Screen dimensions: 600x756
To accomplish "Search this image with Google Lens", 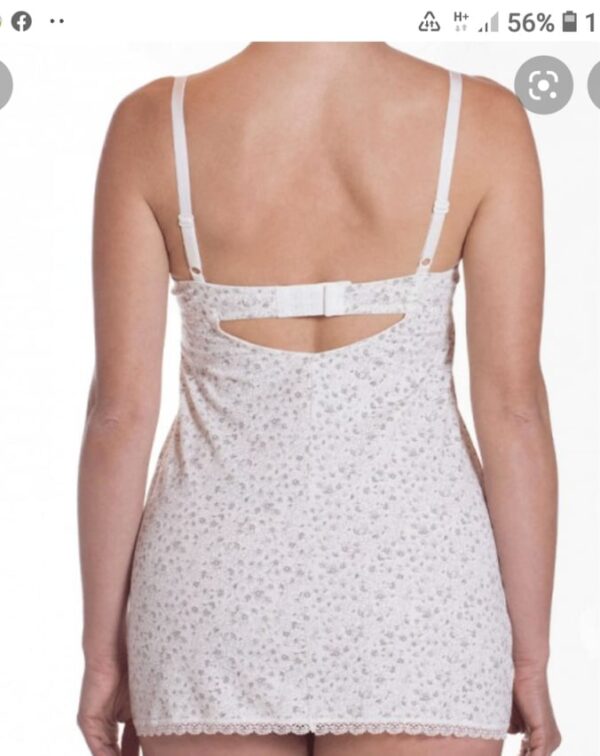I will click(543, 85).
